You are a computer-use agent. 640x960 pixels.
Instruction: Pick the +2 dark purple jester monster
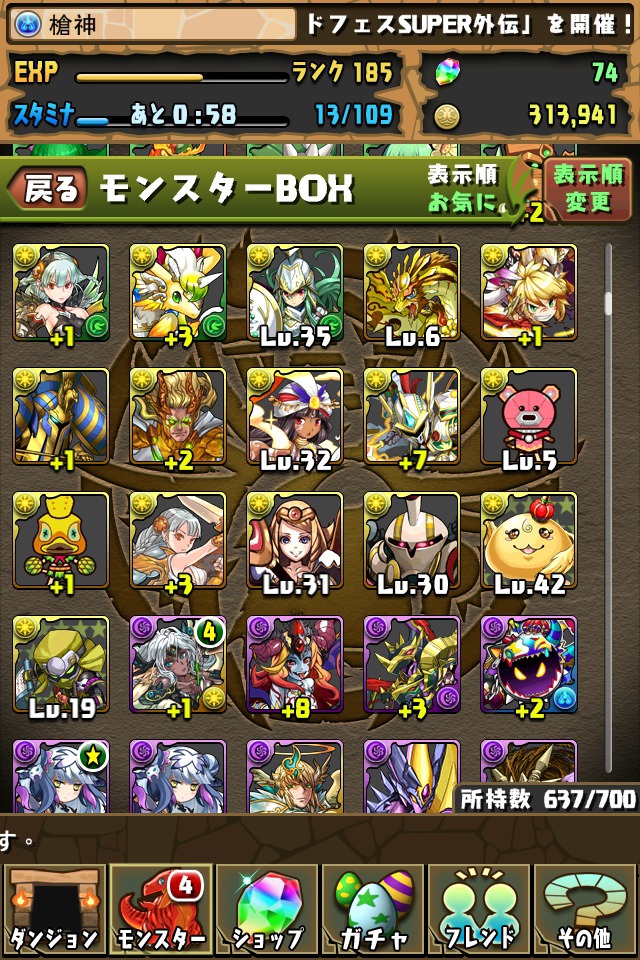[529, 665]
